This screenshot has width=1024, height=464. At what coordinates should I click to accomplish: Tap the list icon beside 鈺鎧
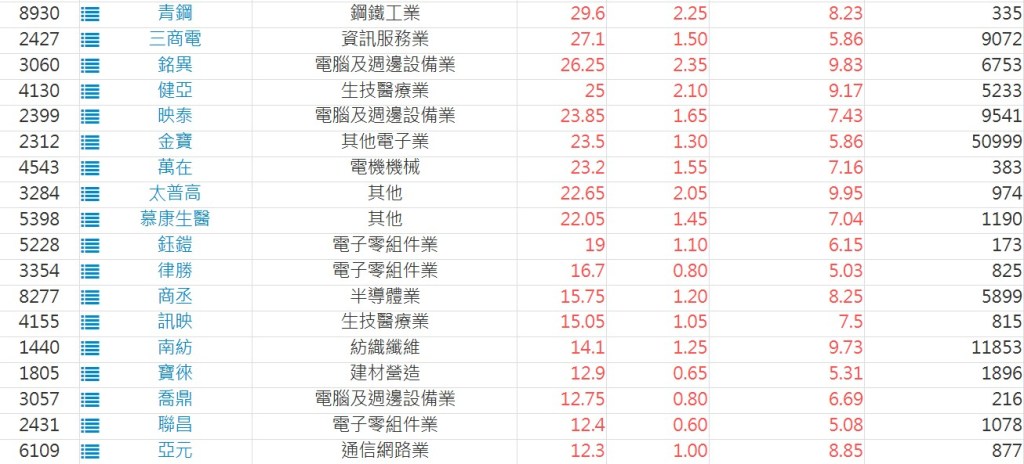pyautogui.click(x=90, y=244)
